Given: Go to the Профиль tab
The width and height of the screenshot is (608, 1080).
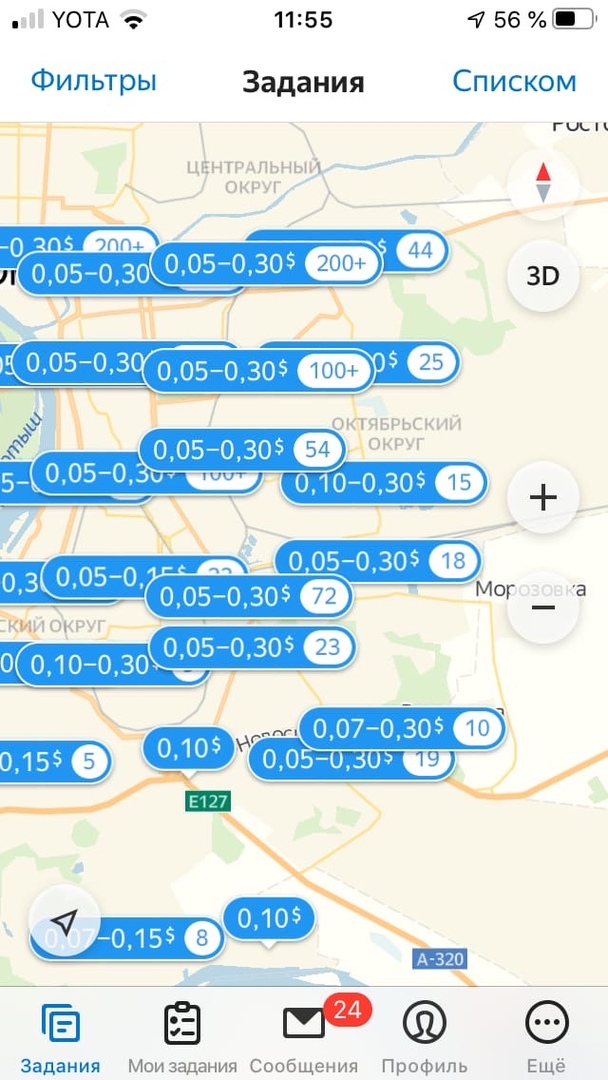Looking at the screenshot, I should pyautogui.click(x=425, y=1038).
